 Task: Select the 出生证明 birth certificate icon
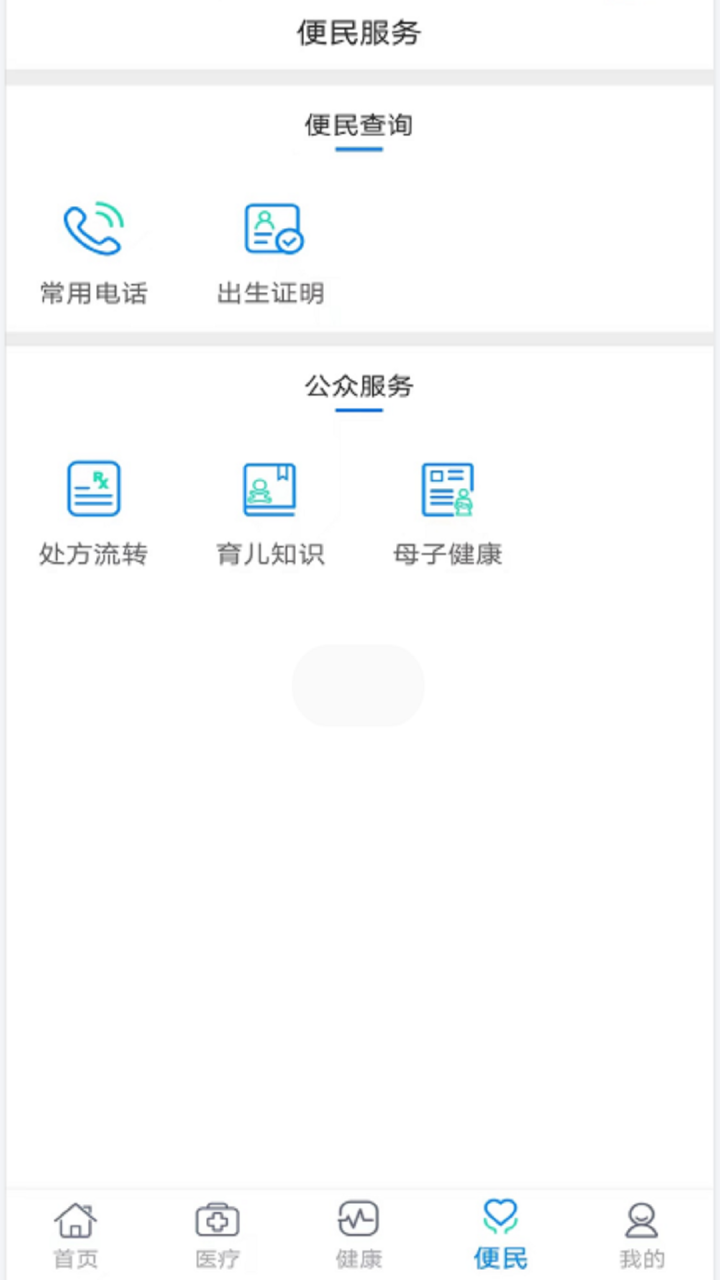point(271,227)
